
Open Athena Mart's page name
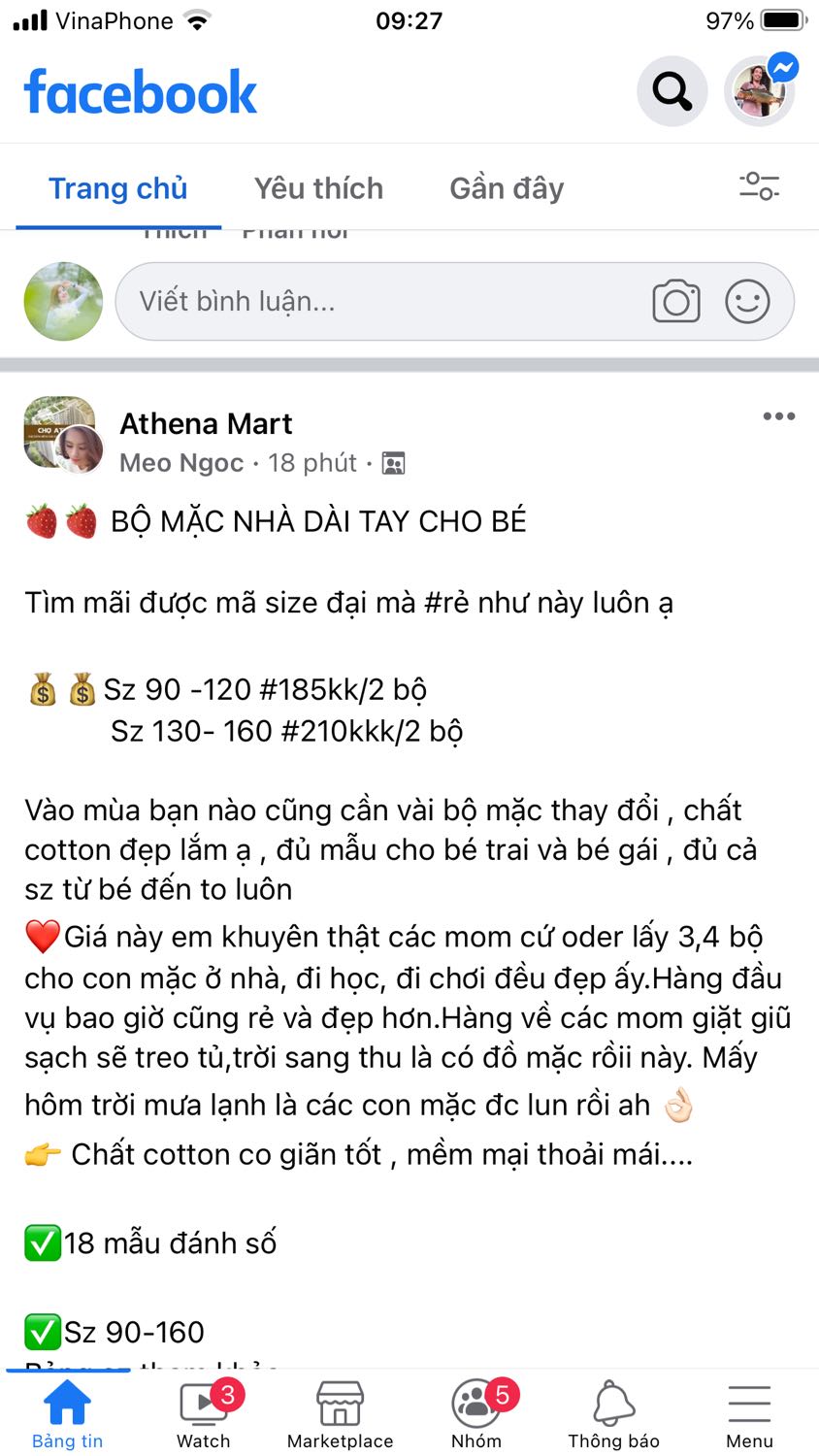(x=205, y=423)
